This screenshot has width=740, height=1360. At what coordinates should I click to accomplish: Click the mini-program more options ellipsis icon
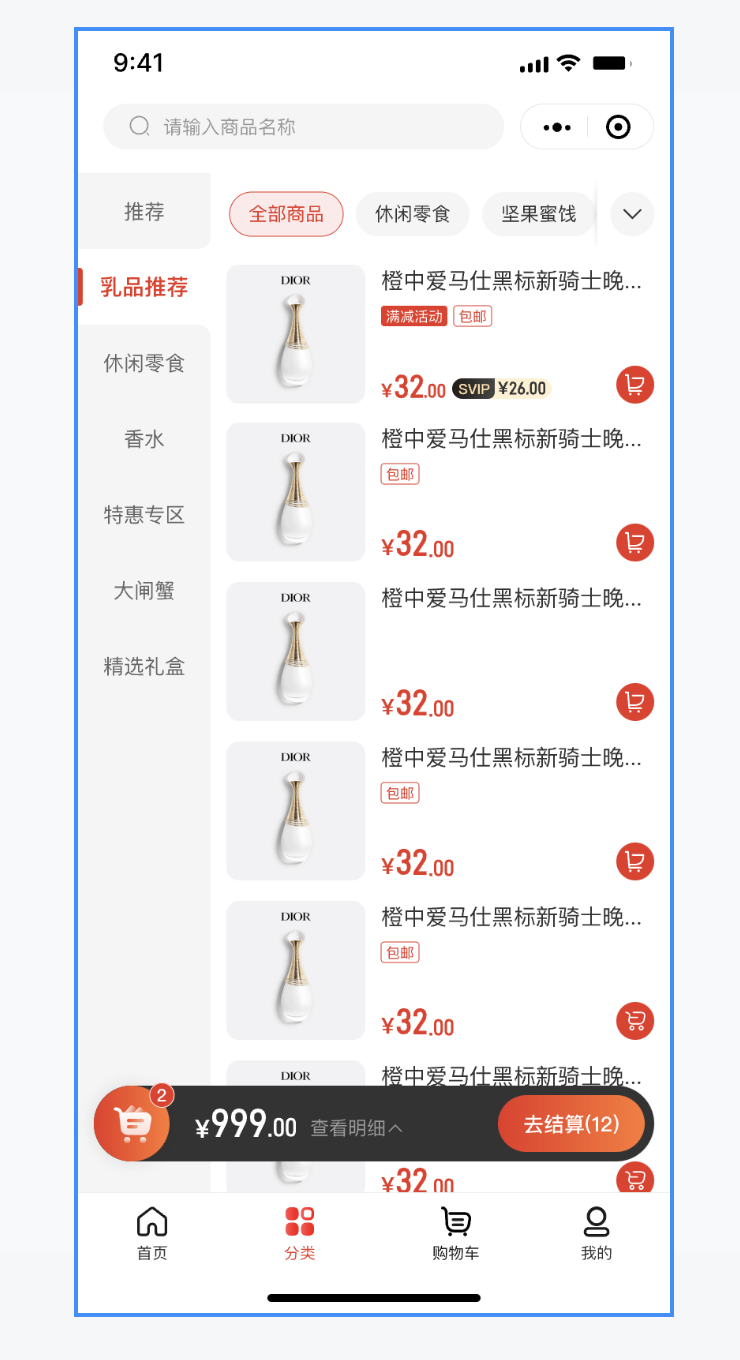(555, 126)
